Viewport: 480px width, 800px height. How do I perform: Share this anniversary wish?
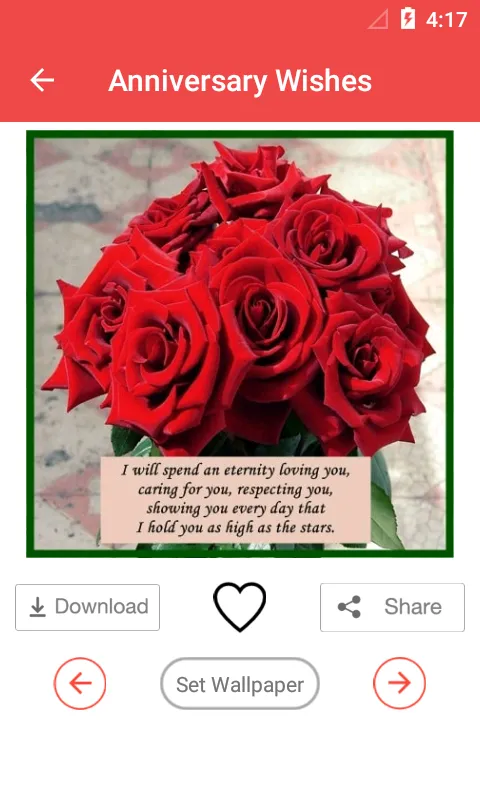[x=392, y=607]
